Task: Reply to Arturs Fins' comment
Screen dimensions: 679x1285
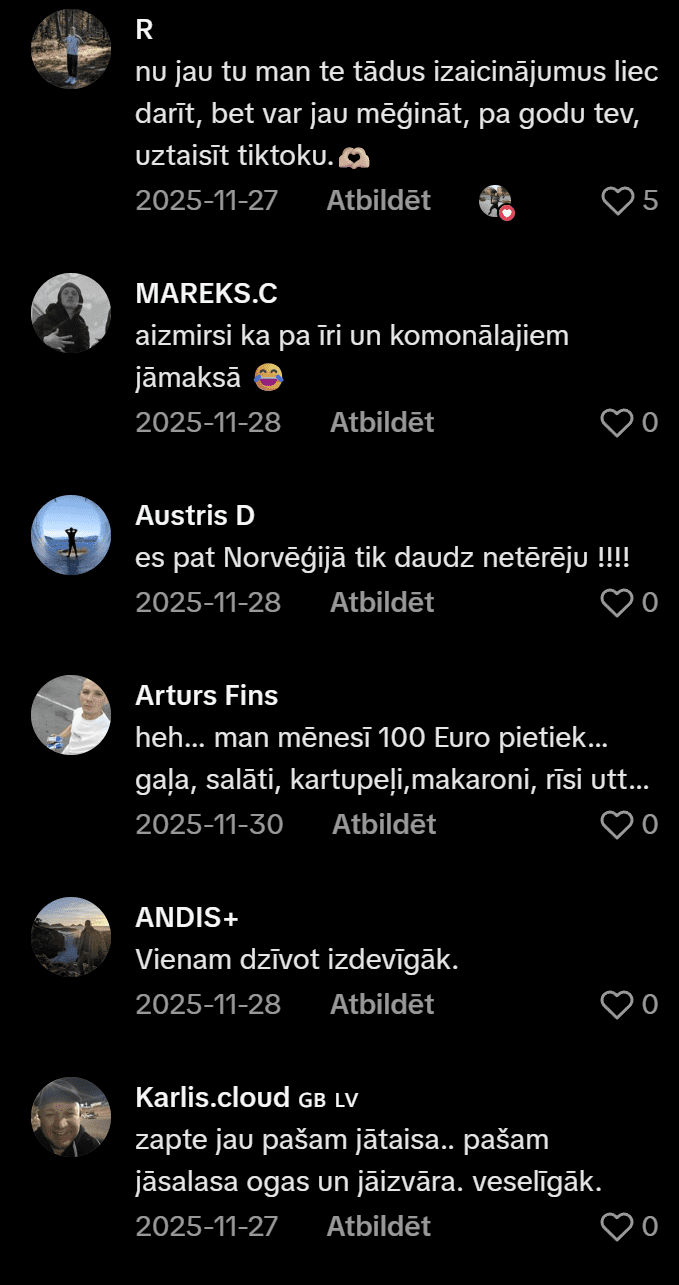Action: click(x=384, y=825)
